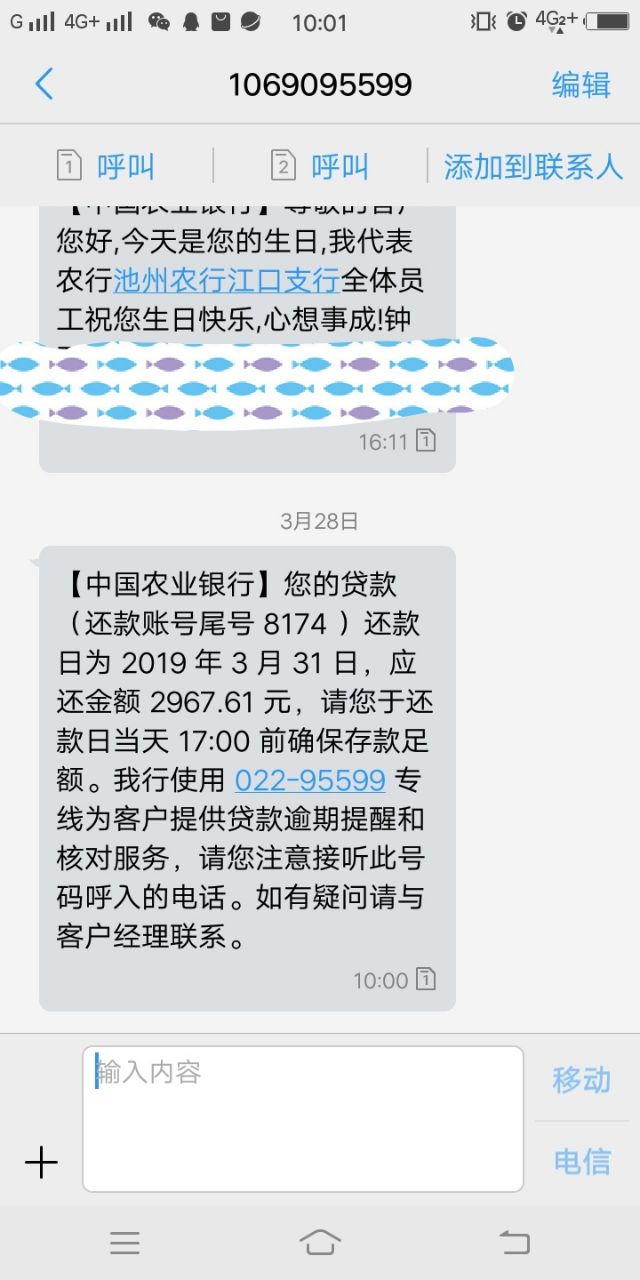Tap the phone number link 022-95599
Viewport: 640px width, 1280px height.
coord(310,779)
